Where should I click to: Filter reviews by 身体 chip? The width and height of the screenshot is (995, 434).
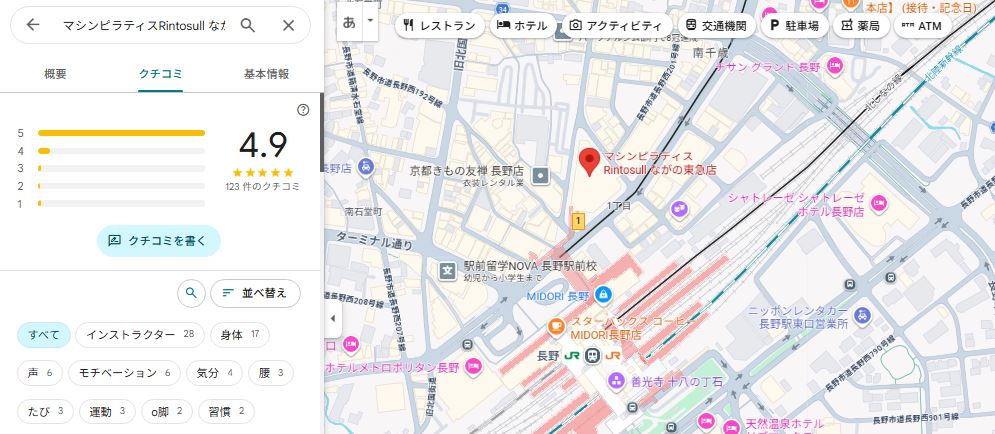(x=239, y=334)
